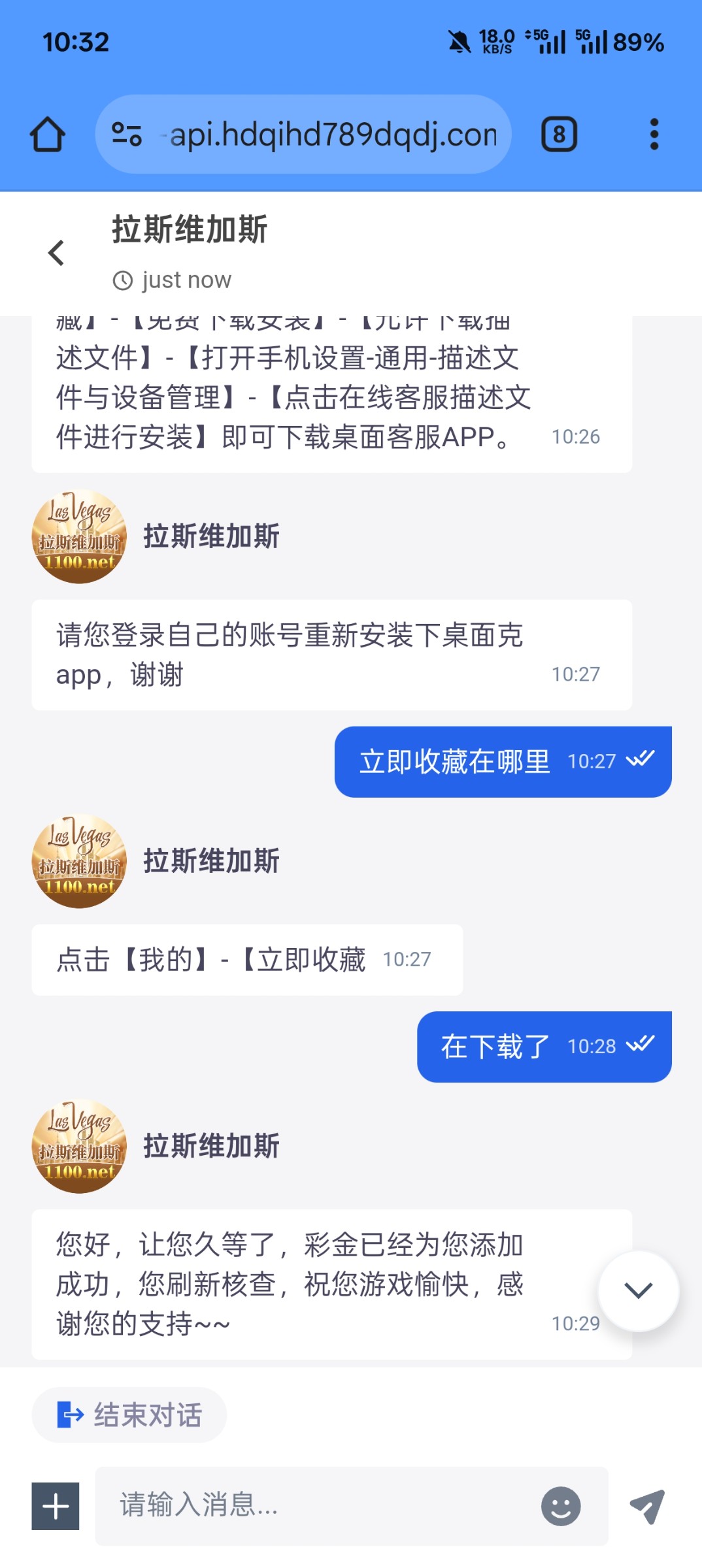Tap the muted notification icon in status bar

pos(459,41)
